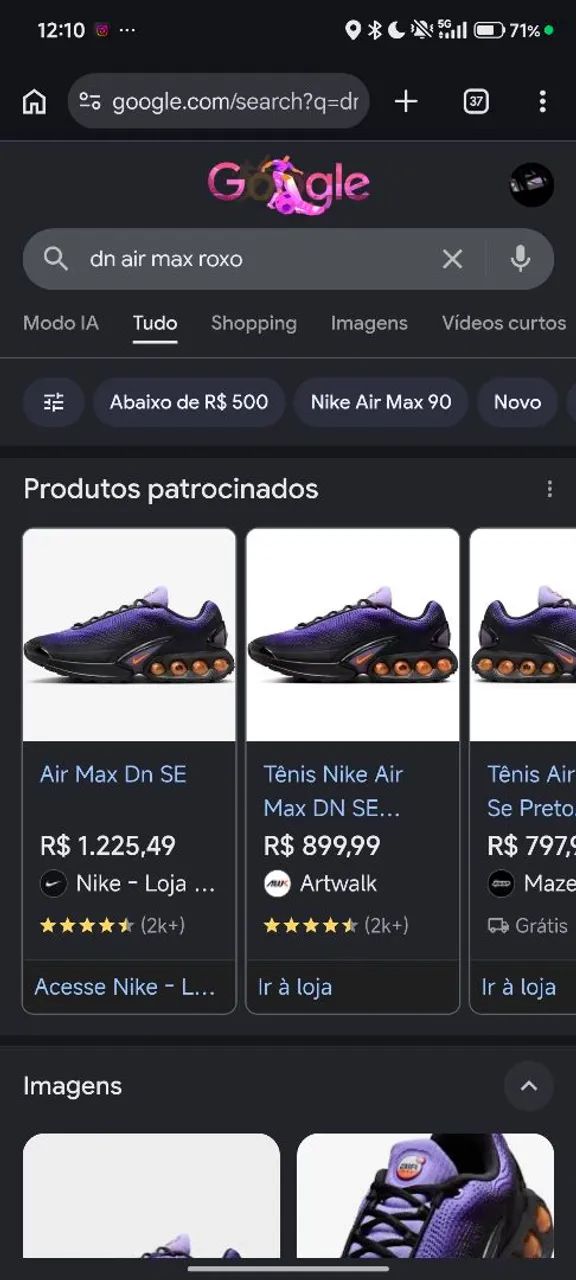Viewport: 576px width, 1280px height.
Task: Open the browser overflow menu
Action: [542, 101]
